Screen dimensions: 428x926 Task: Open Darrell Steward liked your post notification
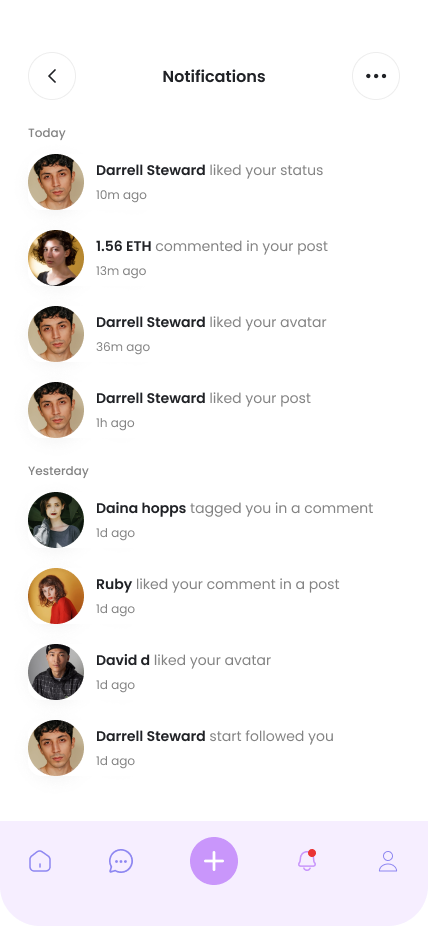pos(214,410)
